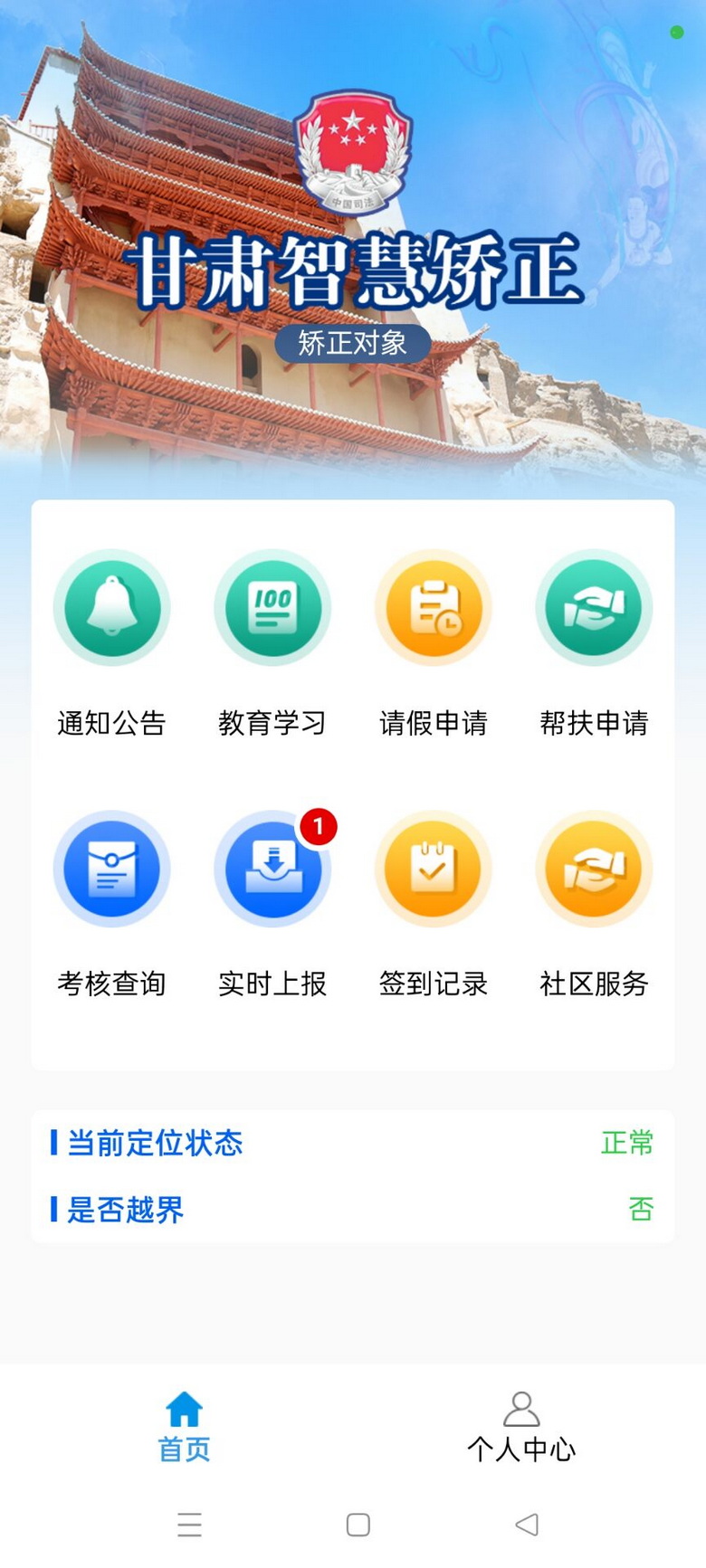Switch to 首页 tab
Viewport: 706px width, 1568px height.
click(184, 1427)
